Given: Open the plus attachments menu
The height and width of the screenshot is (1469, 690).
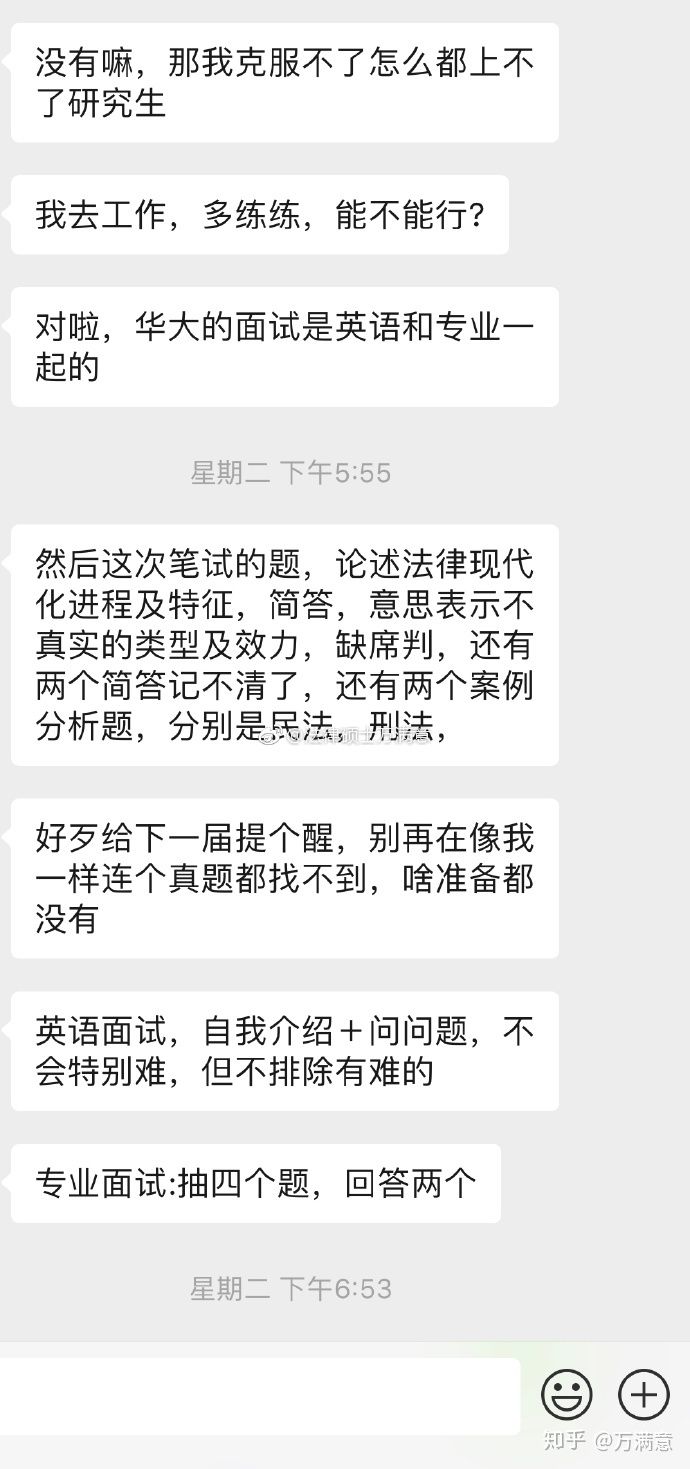Looking at the screenshot, I should click(x=643, y=1394).
